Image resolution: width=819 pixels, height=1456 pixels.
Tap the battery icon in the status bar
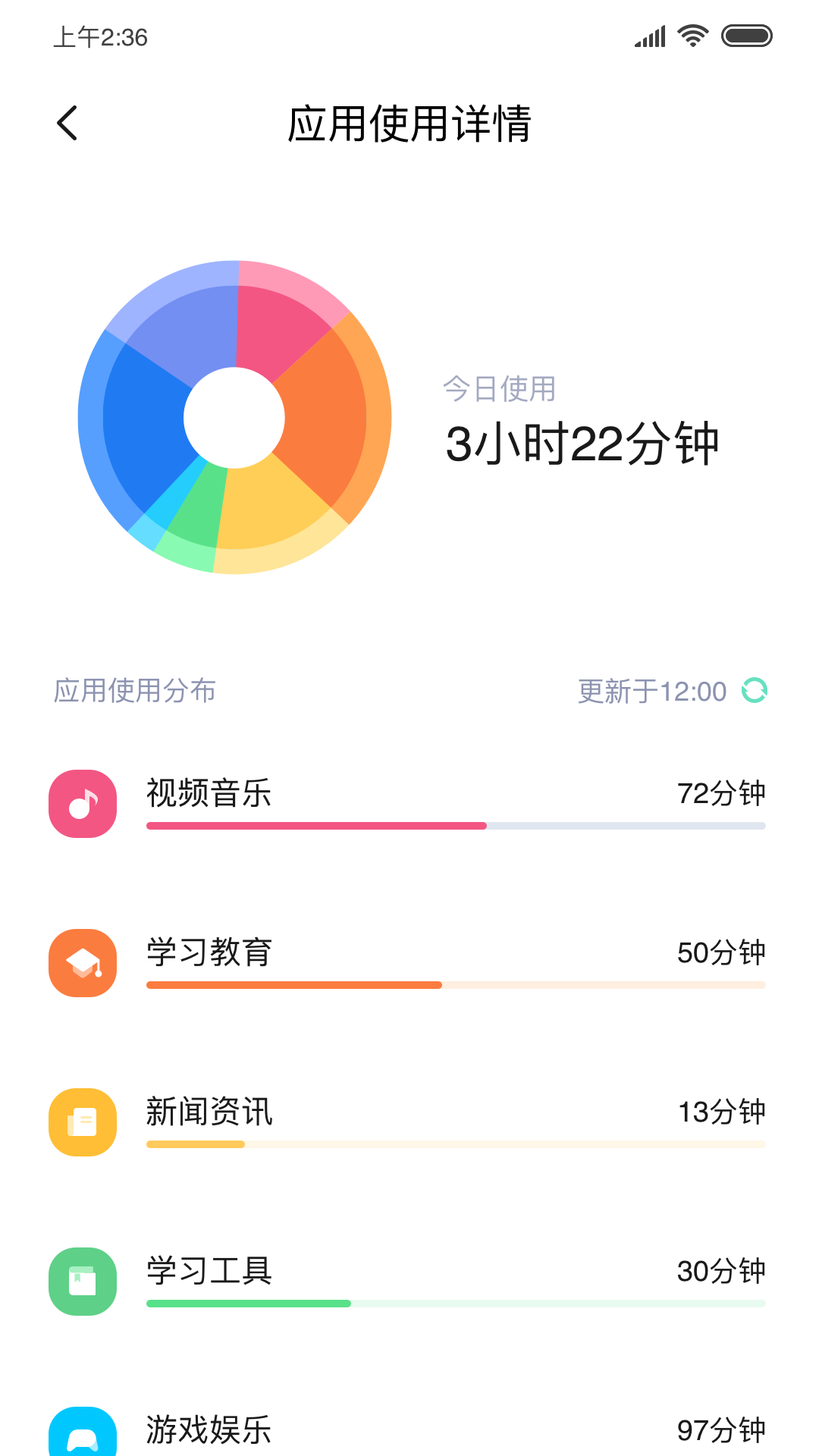(x=746, y=34)
